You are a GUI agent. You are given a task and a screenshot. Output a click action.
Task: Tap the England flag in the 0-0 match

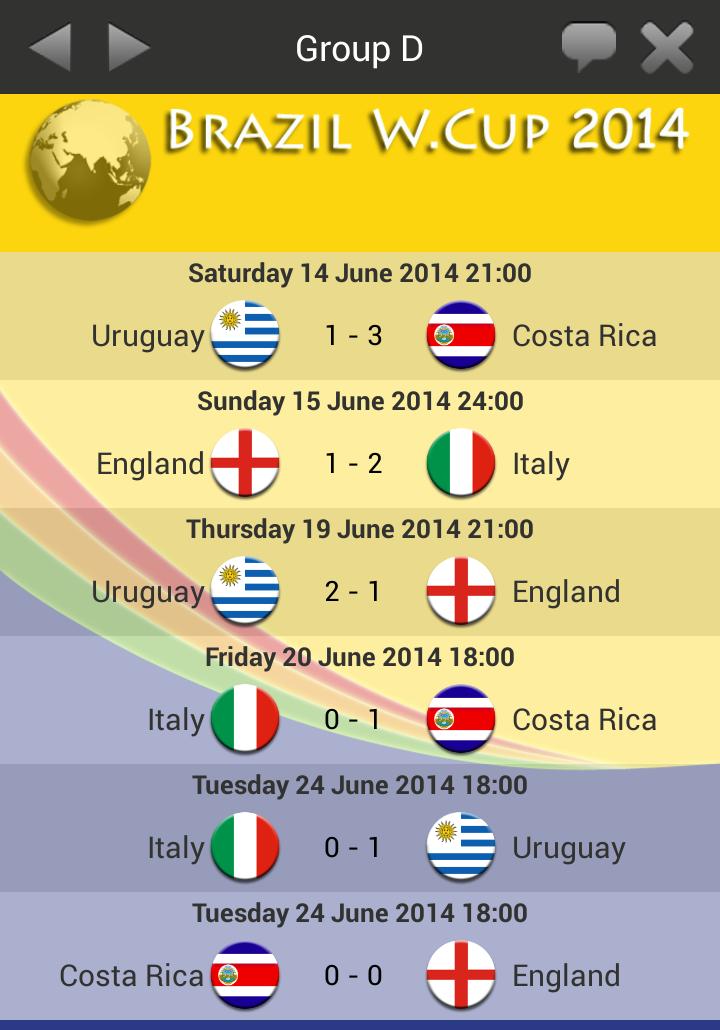pos(461,975)
